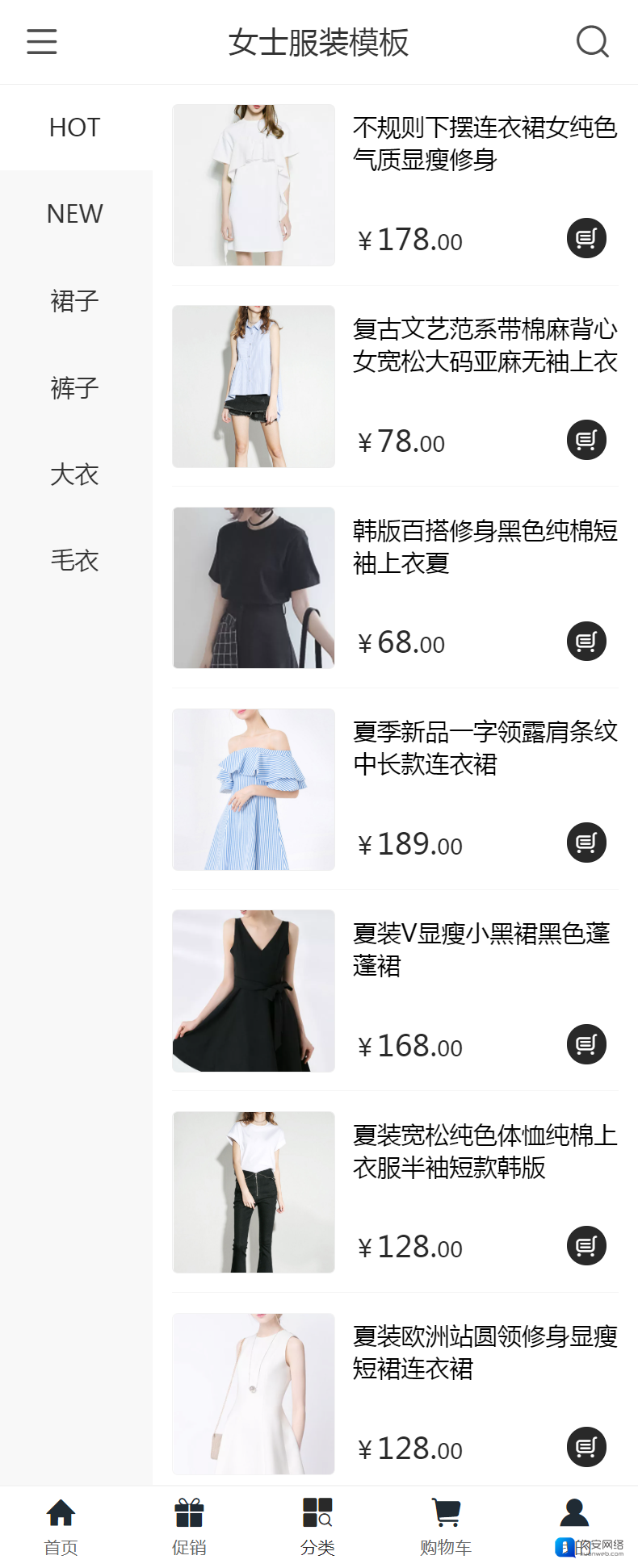This screenshot has height=1568, width=638.
Task: Add the ¥189 一字领露肩连衣裙 to cart
Action: (586, 843)
